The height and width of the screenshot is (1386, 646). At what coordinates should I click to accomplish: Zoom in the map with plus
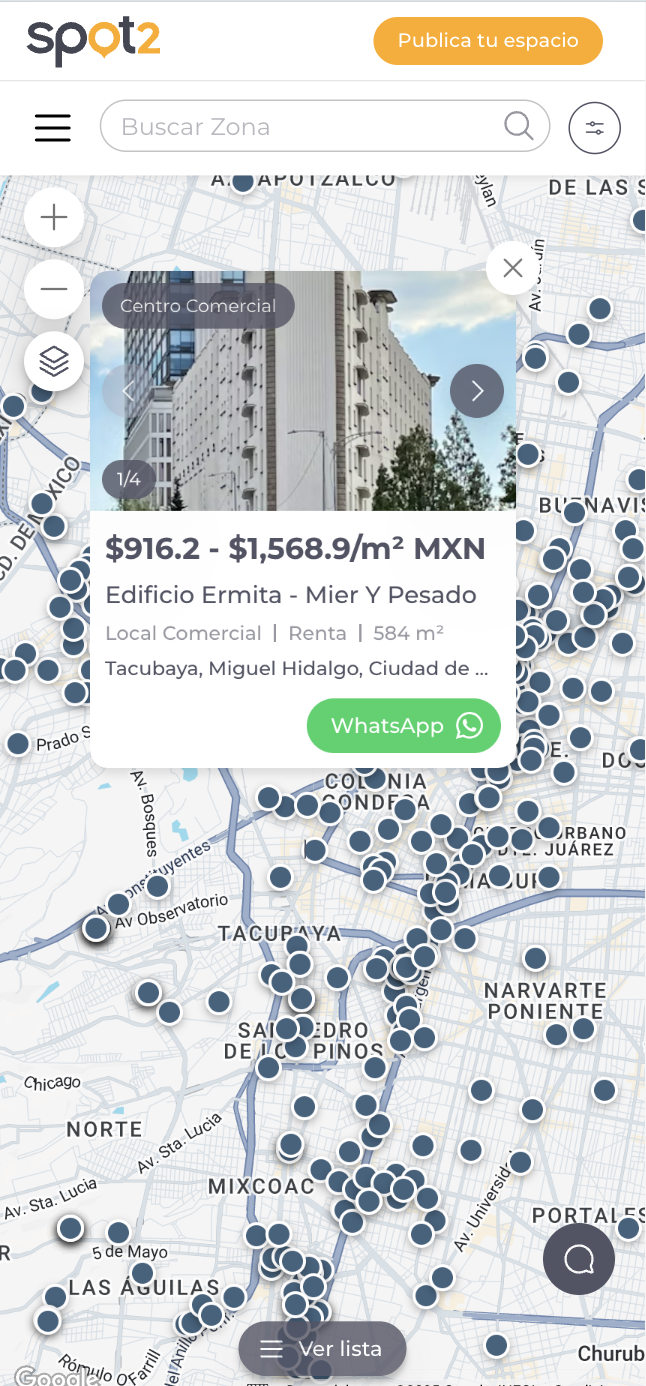pyautogui.click(x=54, y=217)
